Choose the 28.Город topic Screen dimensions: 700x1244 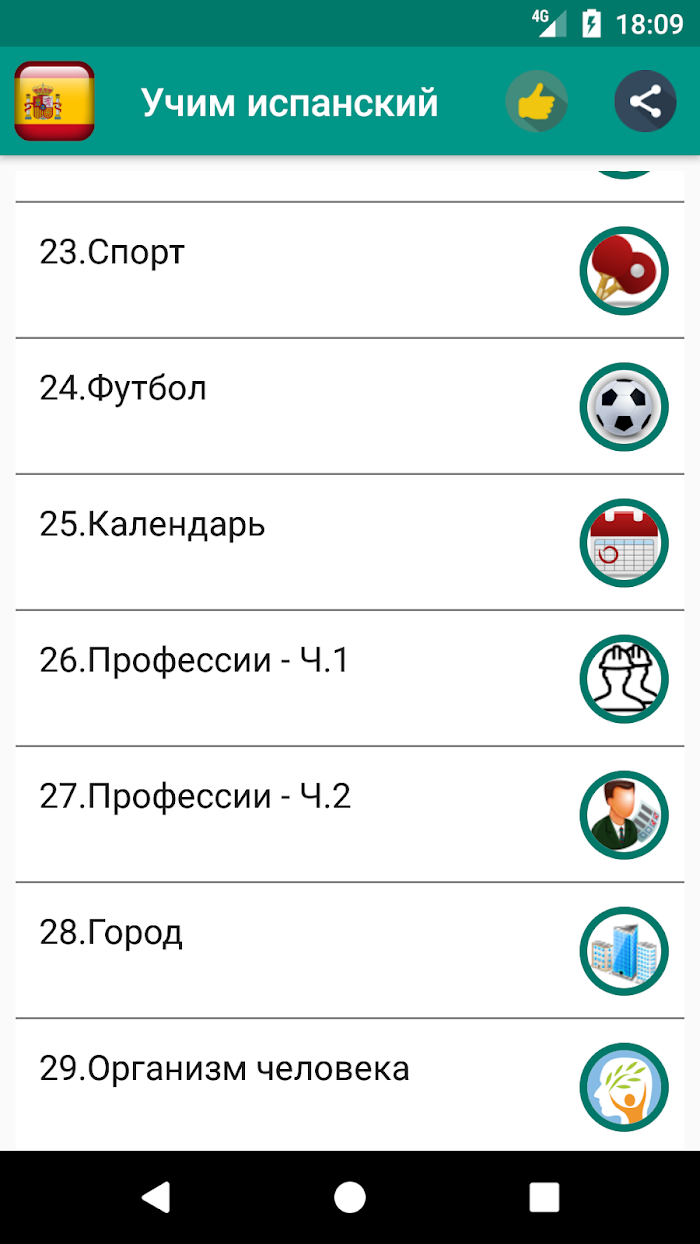(x=349, y=950)
